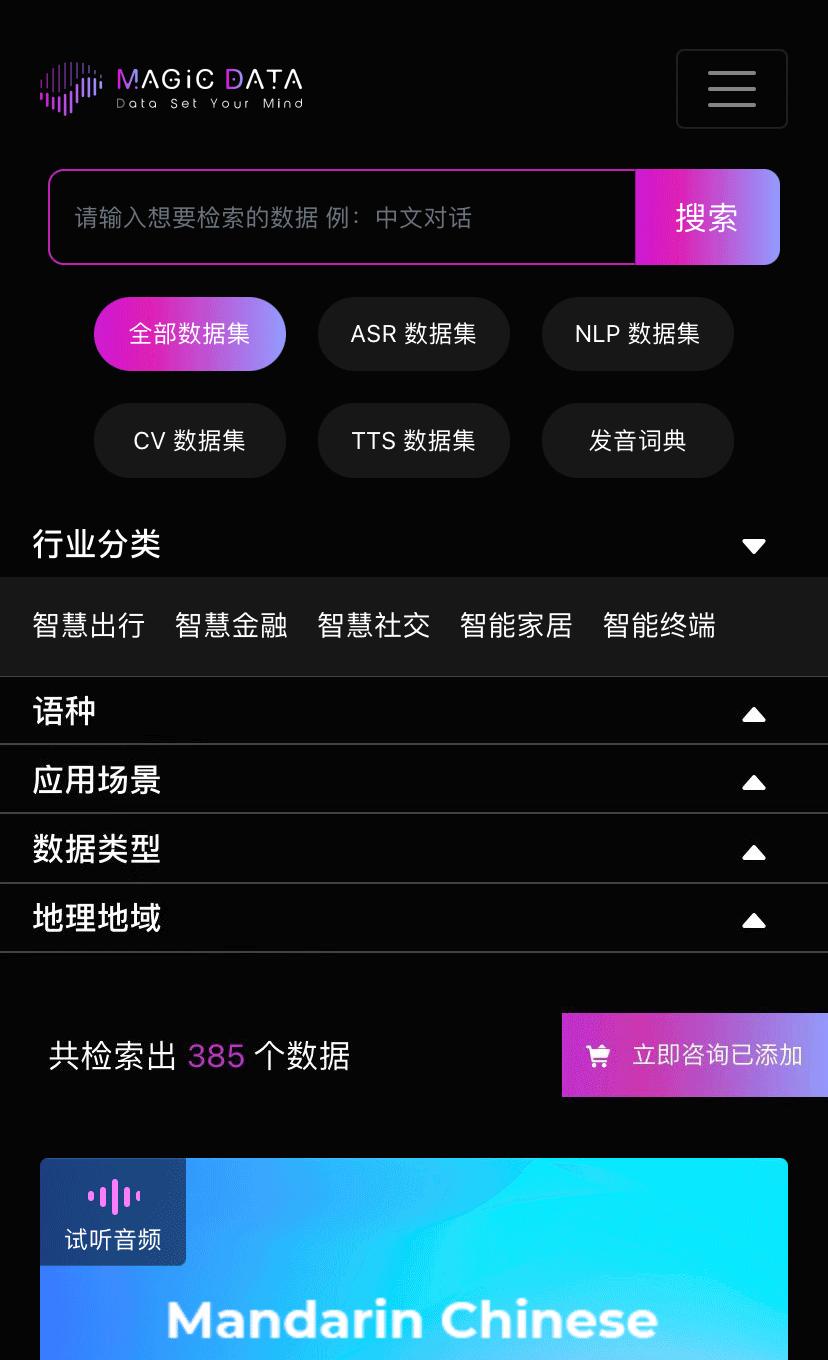Click the shopping cart icon
828x1360 pixels.
[598, 1055]
